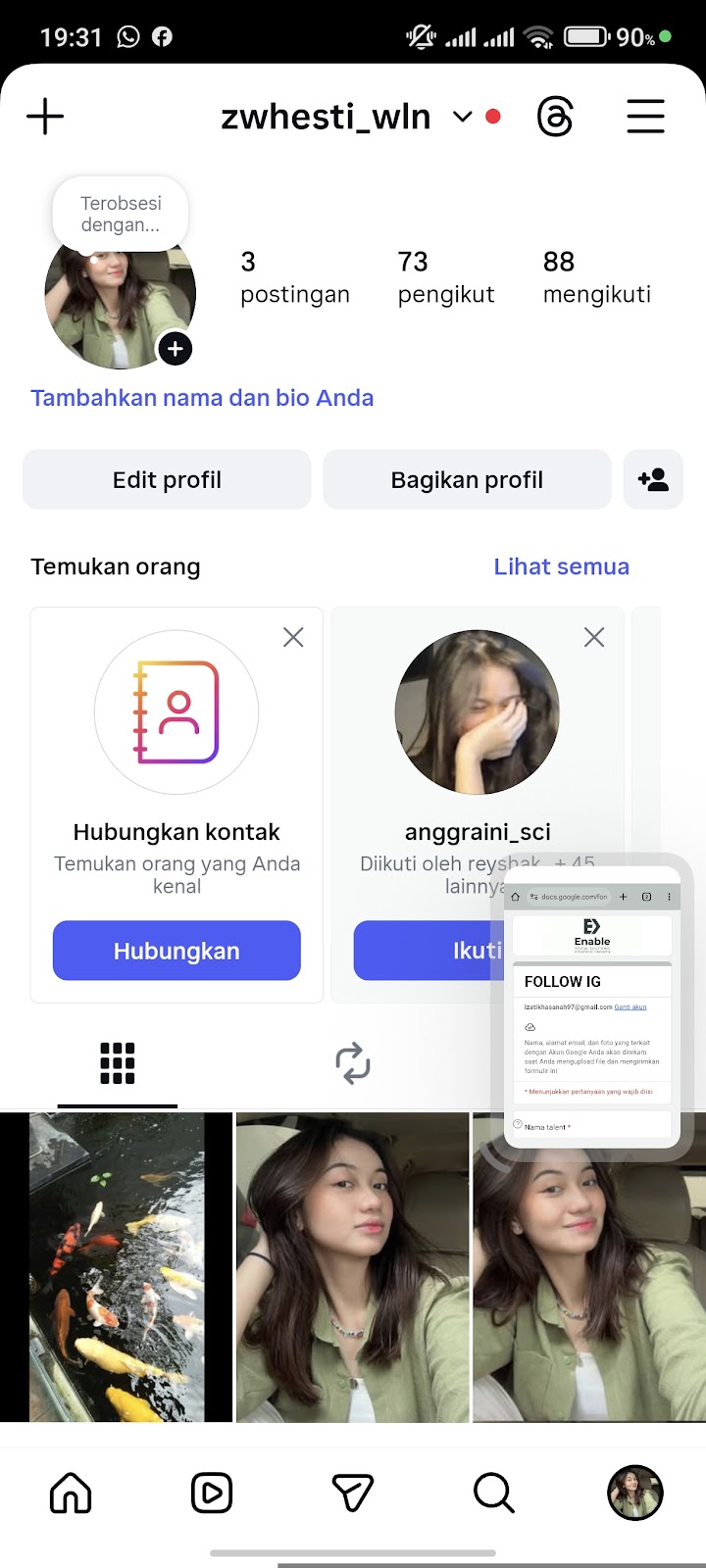Tap the Bagikan profil button
706x1568 pixels.
click(467, 480)
